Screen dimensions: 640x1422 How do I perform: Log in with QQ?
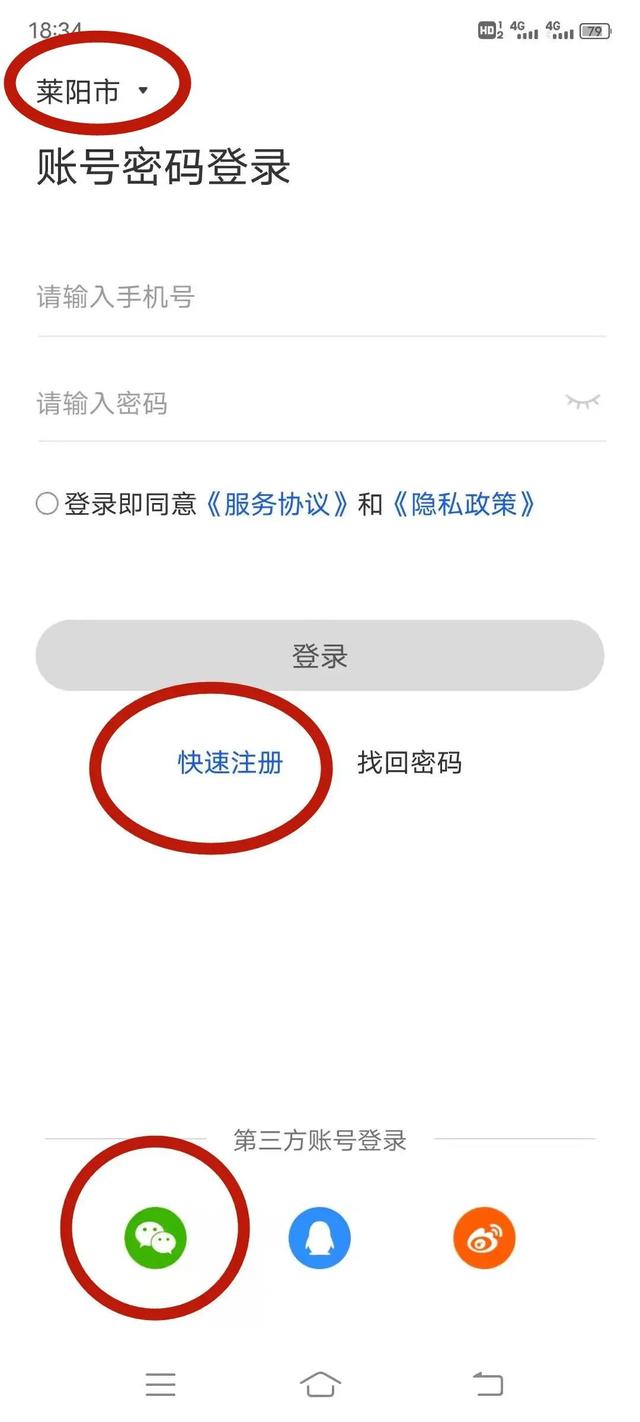(320, 1238)
